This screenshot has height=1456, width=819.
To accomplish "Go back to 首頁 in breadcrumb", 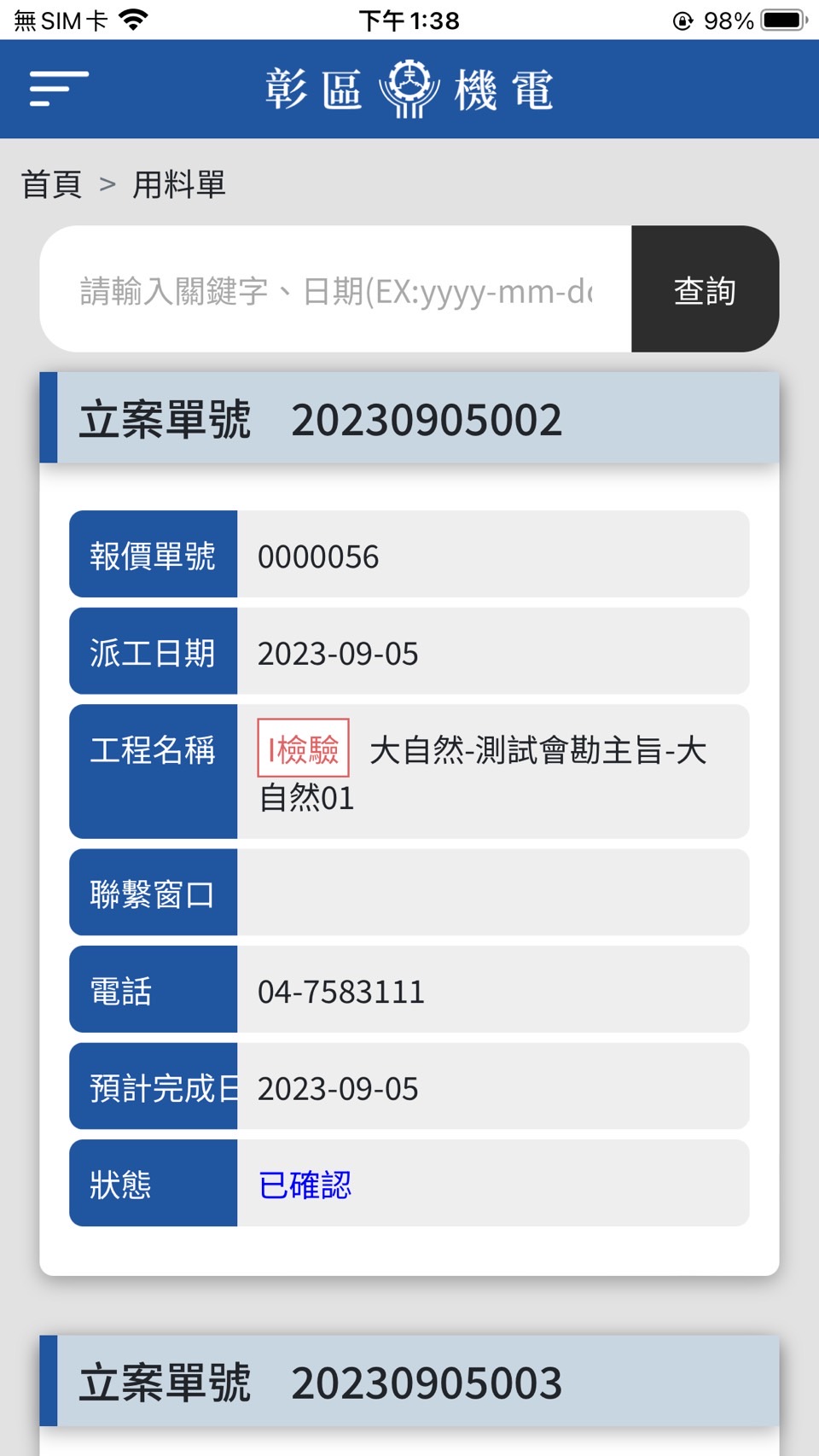I will [x=51, y=184].
